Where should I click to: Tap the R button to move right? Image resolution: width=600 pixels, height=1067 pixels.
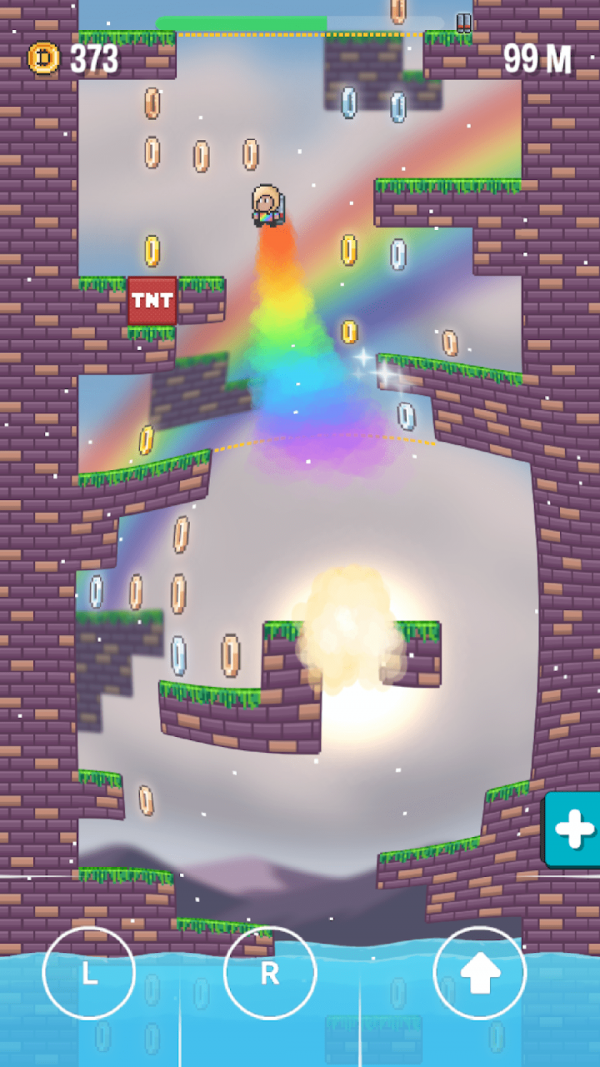point(269,973)
